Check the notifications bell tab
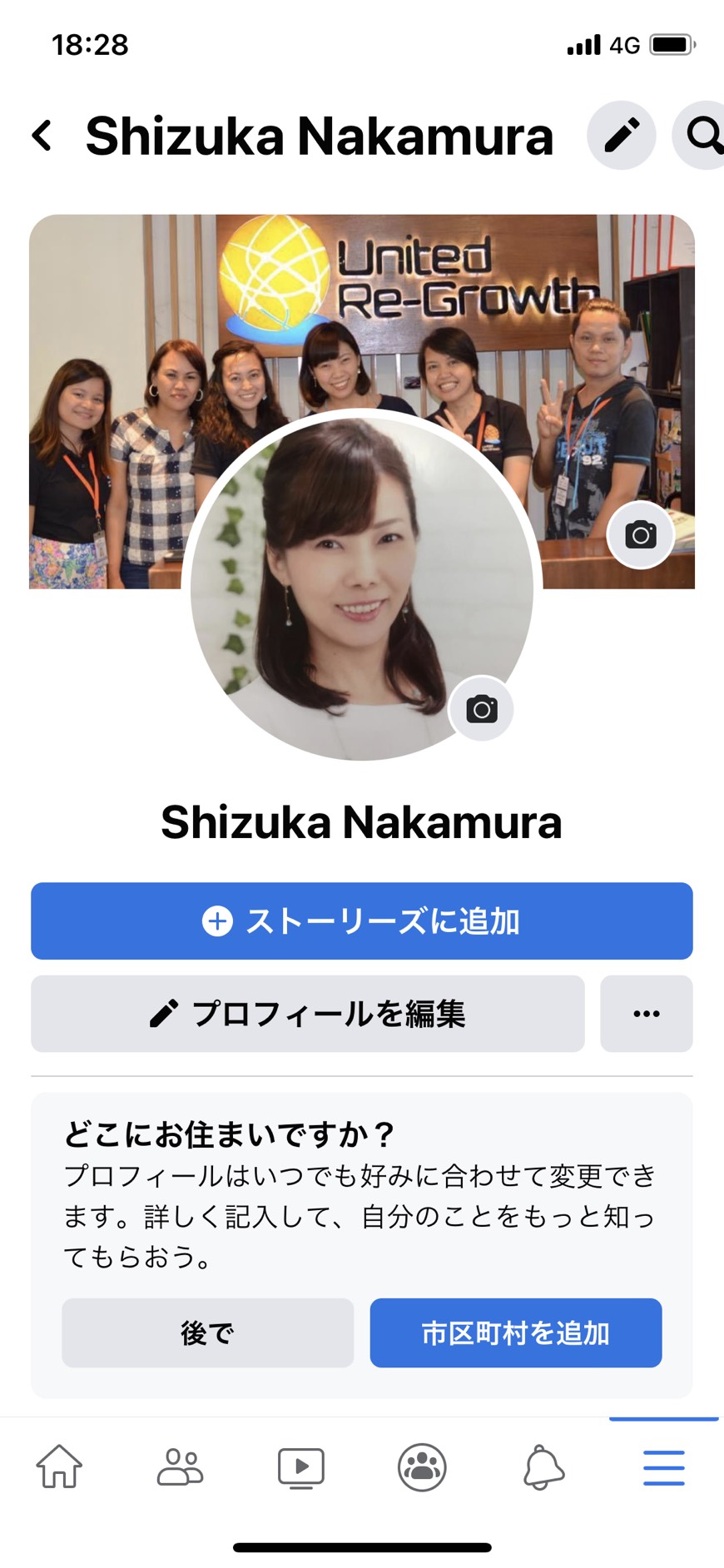Screen dimensions: 724x1568 (543, 1466)
